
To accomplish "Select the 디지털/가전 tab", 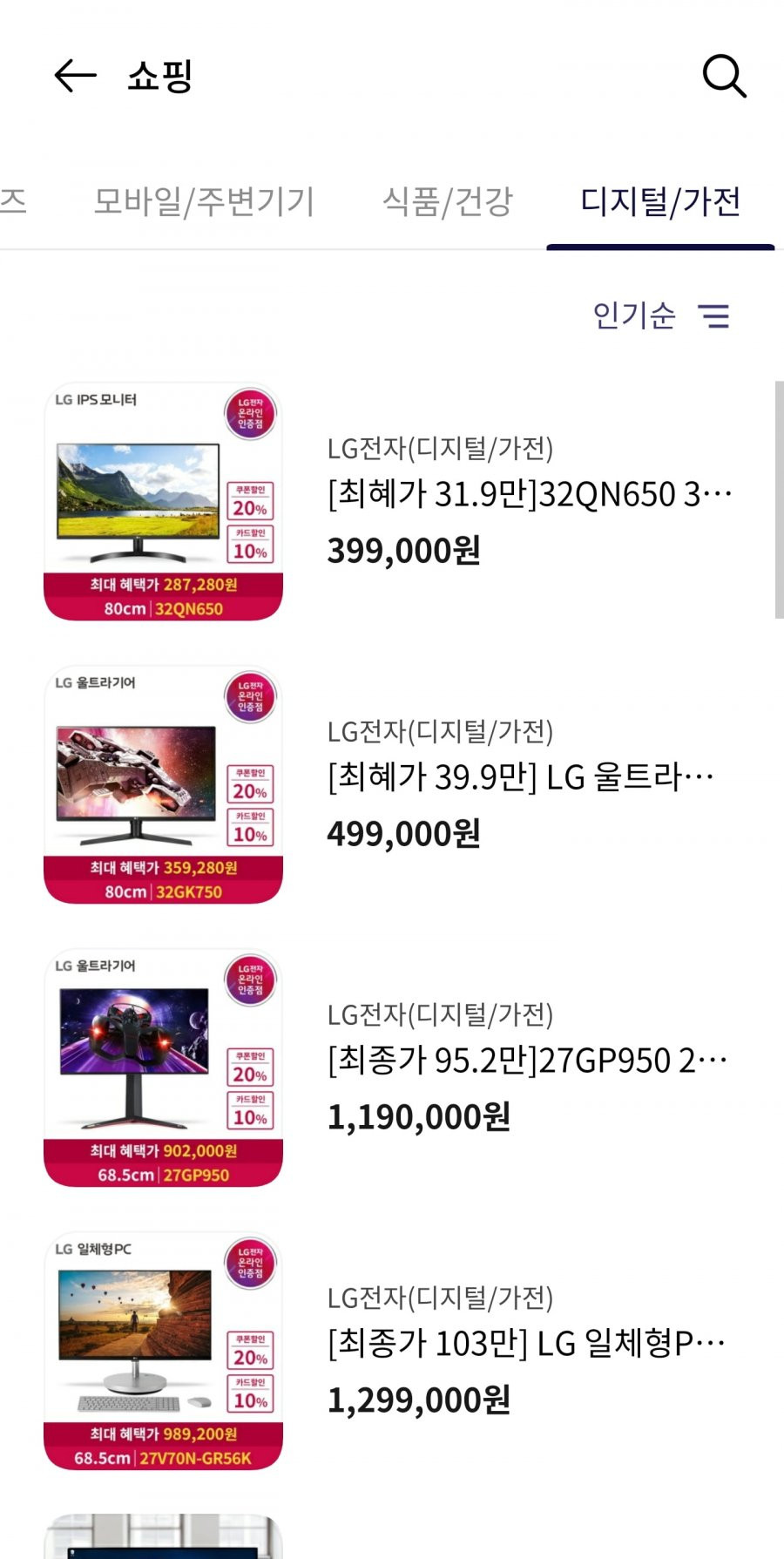I will click(660, 202).
